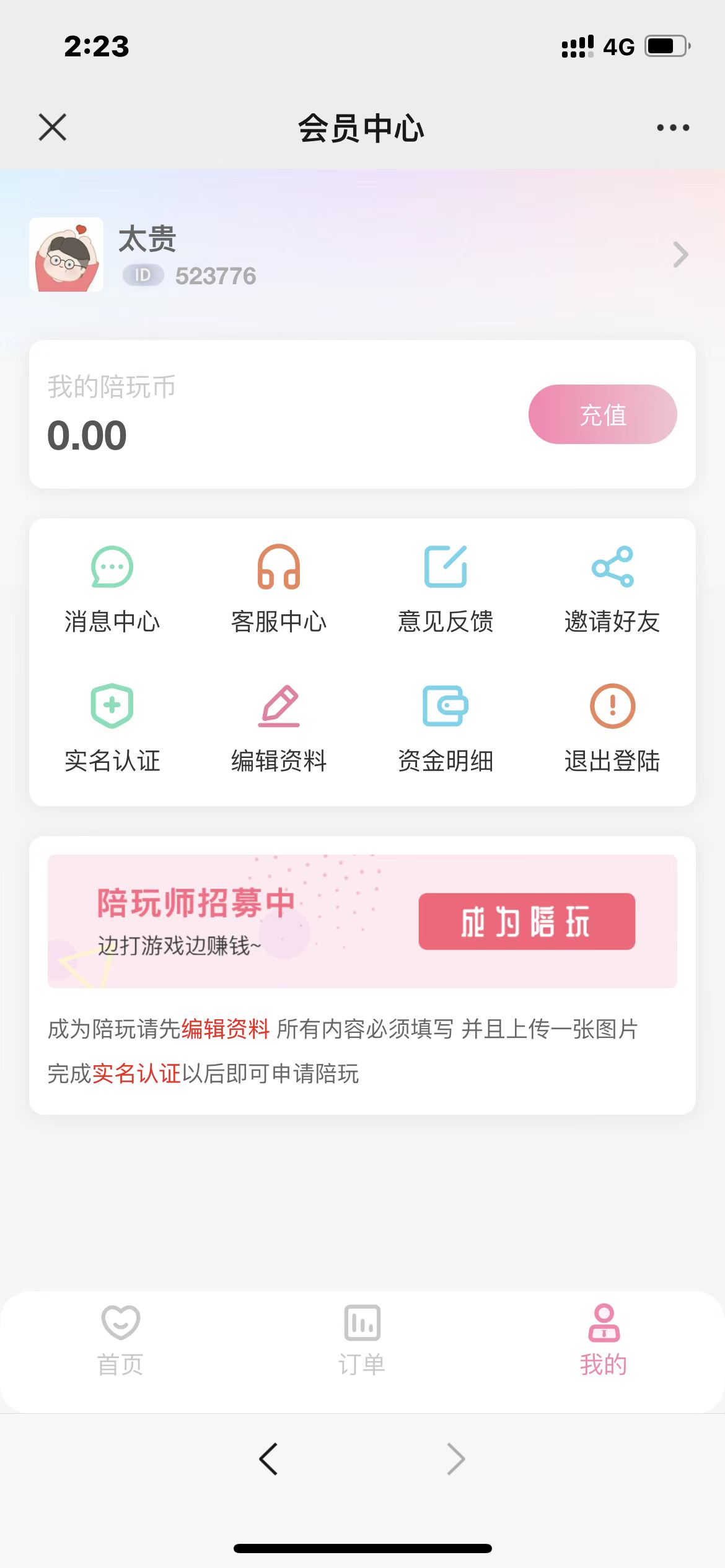
Task: Open 编辑资料 pencil icon in grid
Action: click(x=279, y=727)
